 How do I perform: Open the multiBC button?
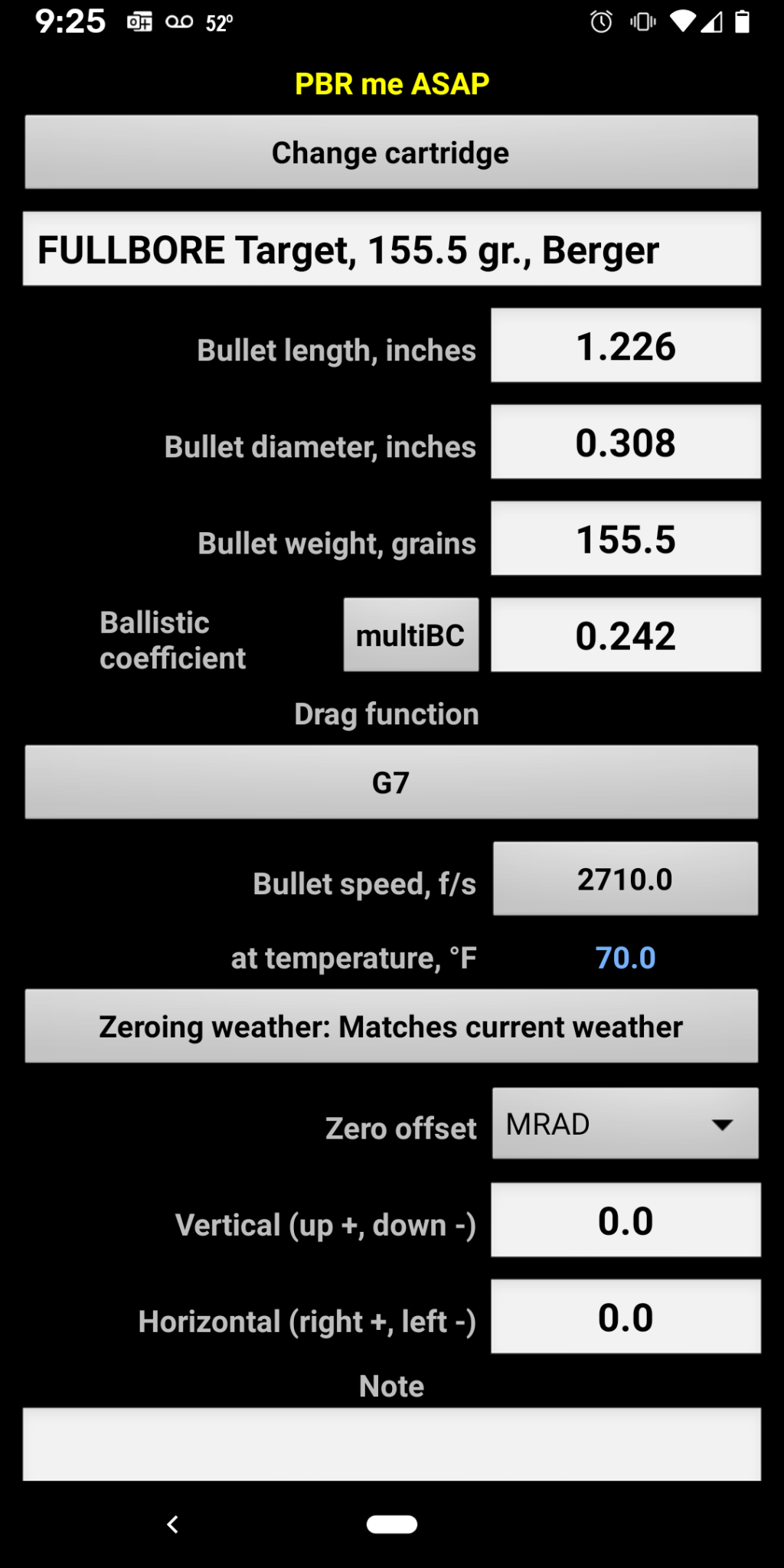pos(410,635)
